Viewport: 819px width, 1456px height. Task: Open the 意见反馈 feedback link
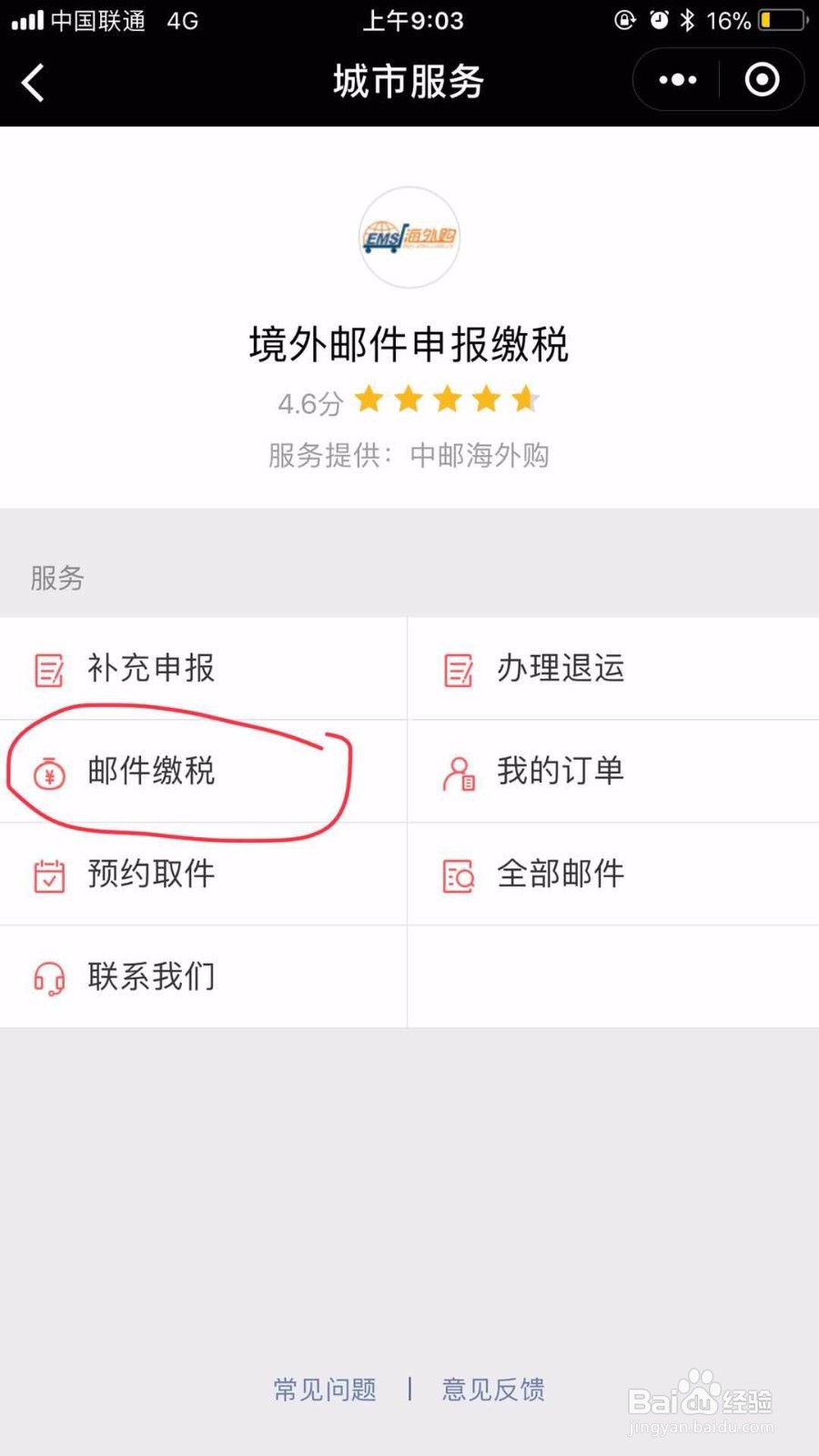(492, 1390)
